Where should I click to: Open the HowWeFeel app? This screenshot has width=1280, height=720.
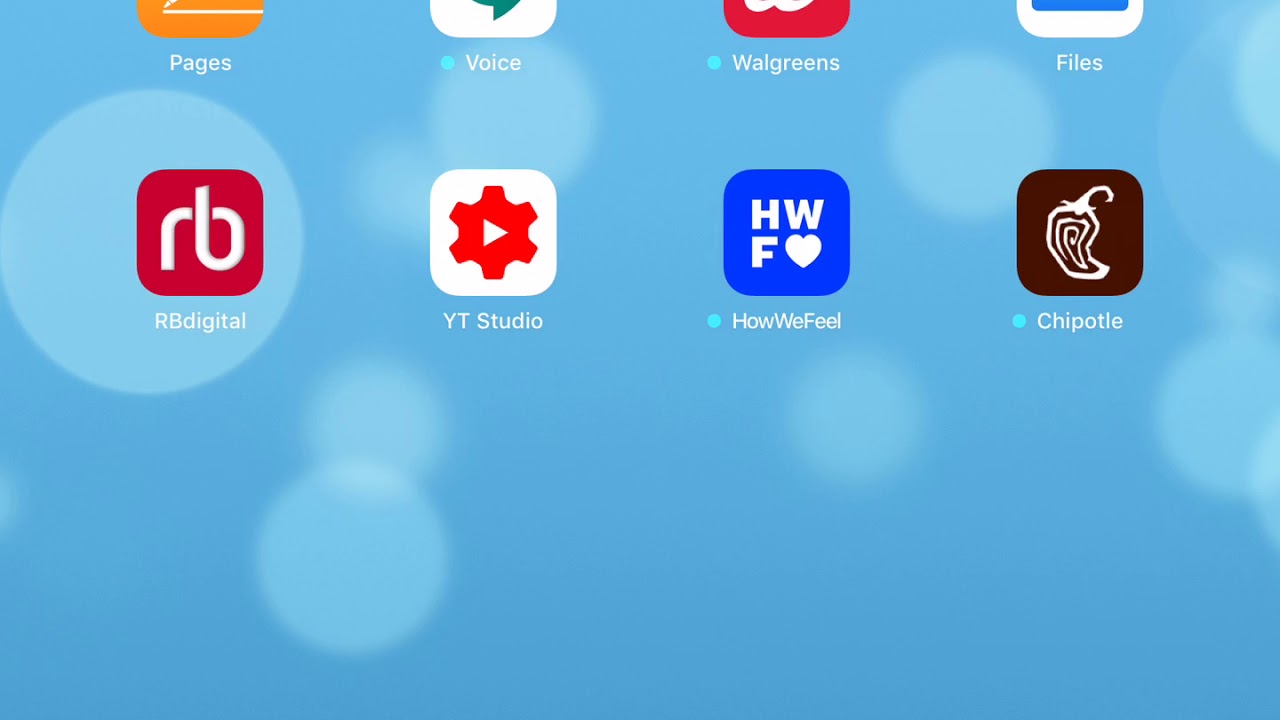(786, 232)
